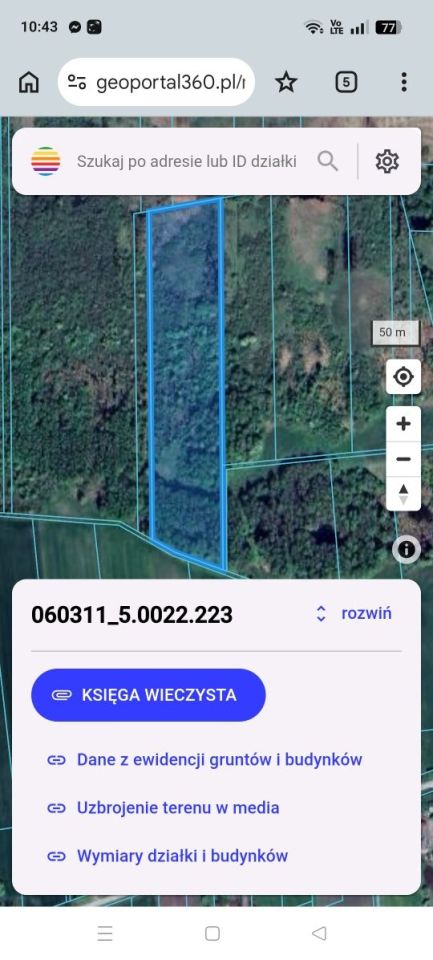Tap the magnifier search icon
The image size is (433, 960).
328,162
